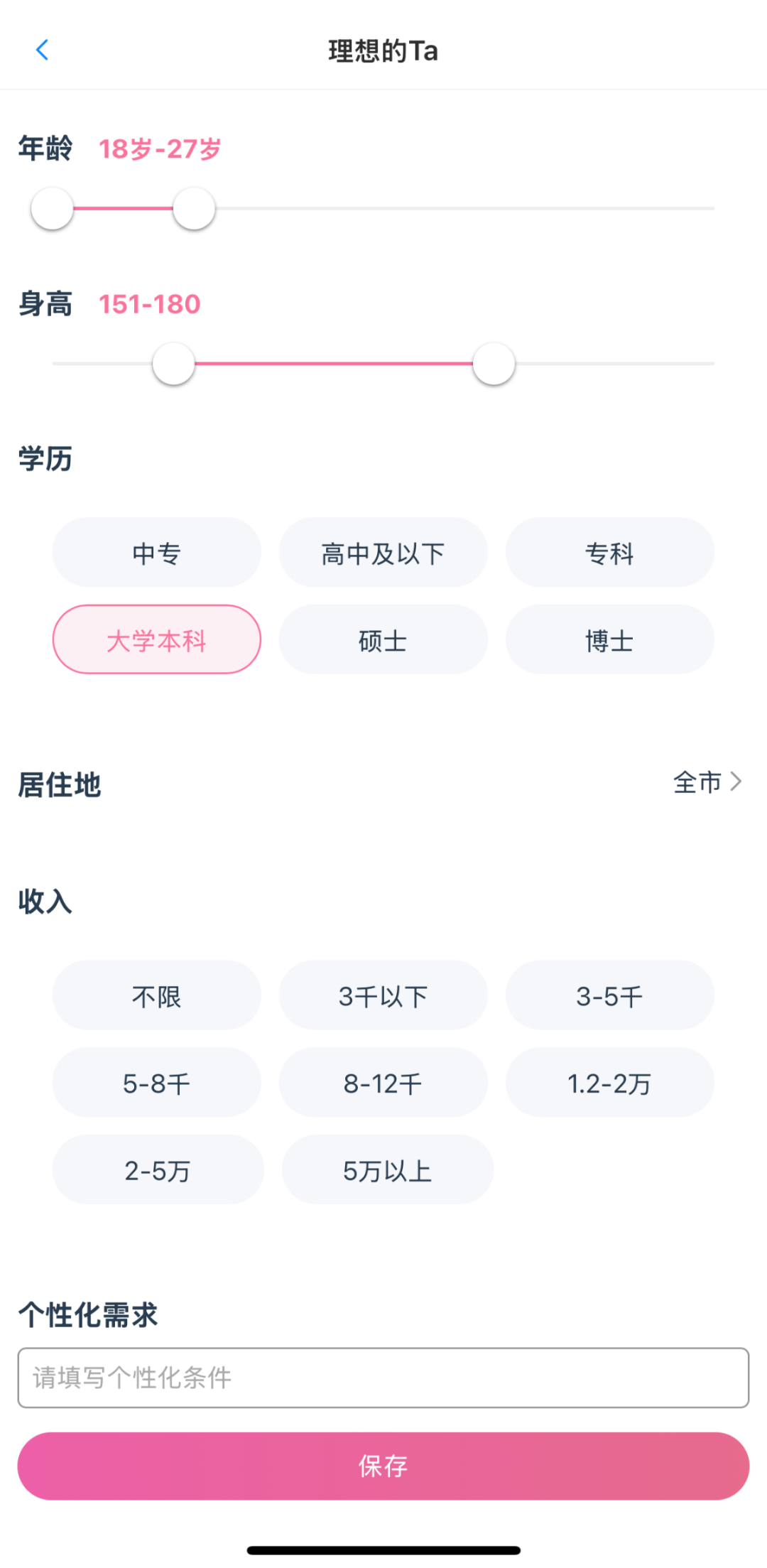Viewport: 767px width, 1568px height.
Task: Go back using the top-left arrow
Action: [x=42, y=50]
